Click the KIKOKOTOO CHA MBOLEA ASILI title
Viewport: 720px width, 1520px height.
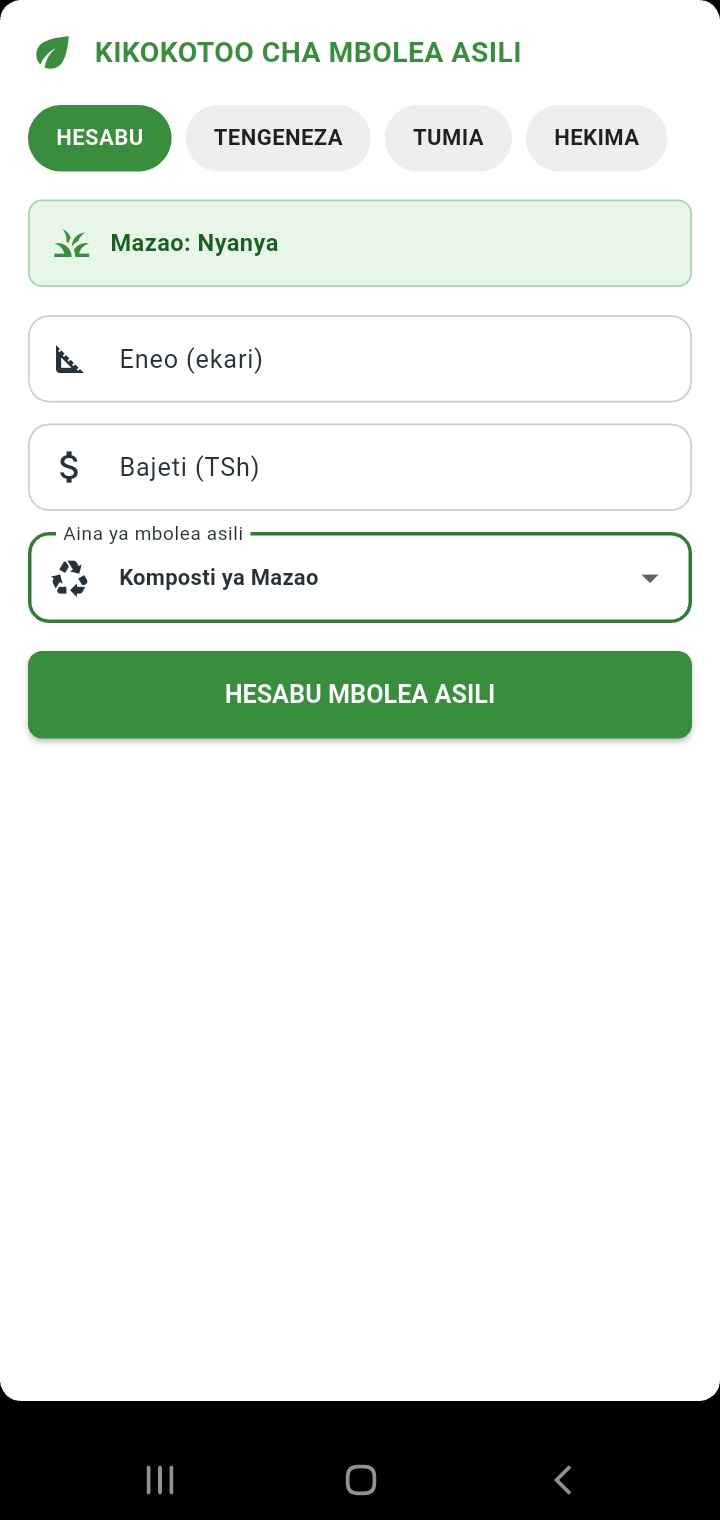point(308,53)
